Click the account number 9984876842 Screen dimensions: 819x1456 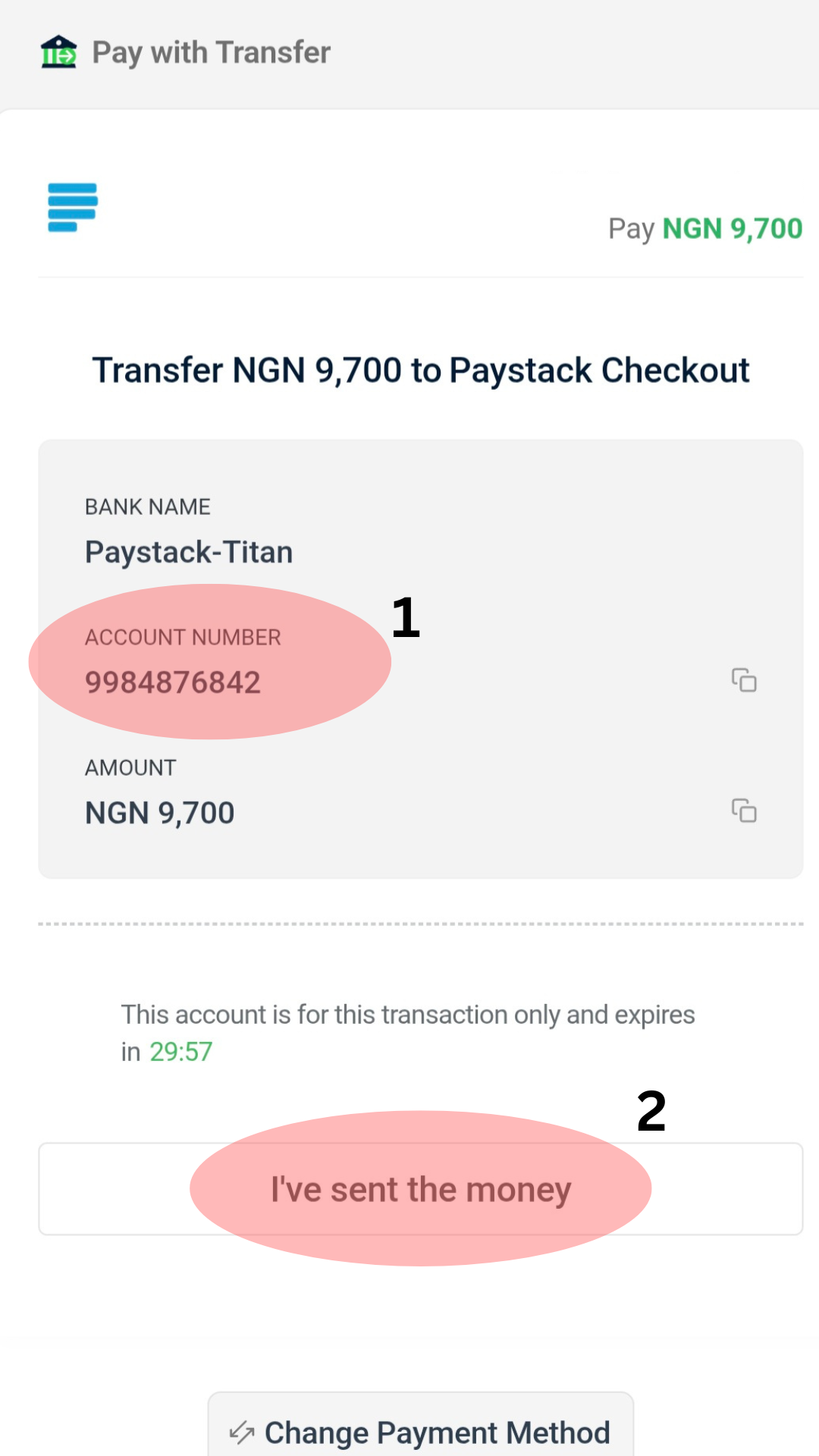(172, 682)
